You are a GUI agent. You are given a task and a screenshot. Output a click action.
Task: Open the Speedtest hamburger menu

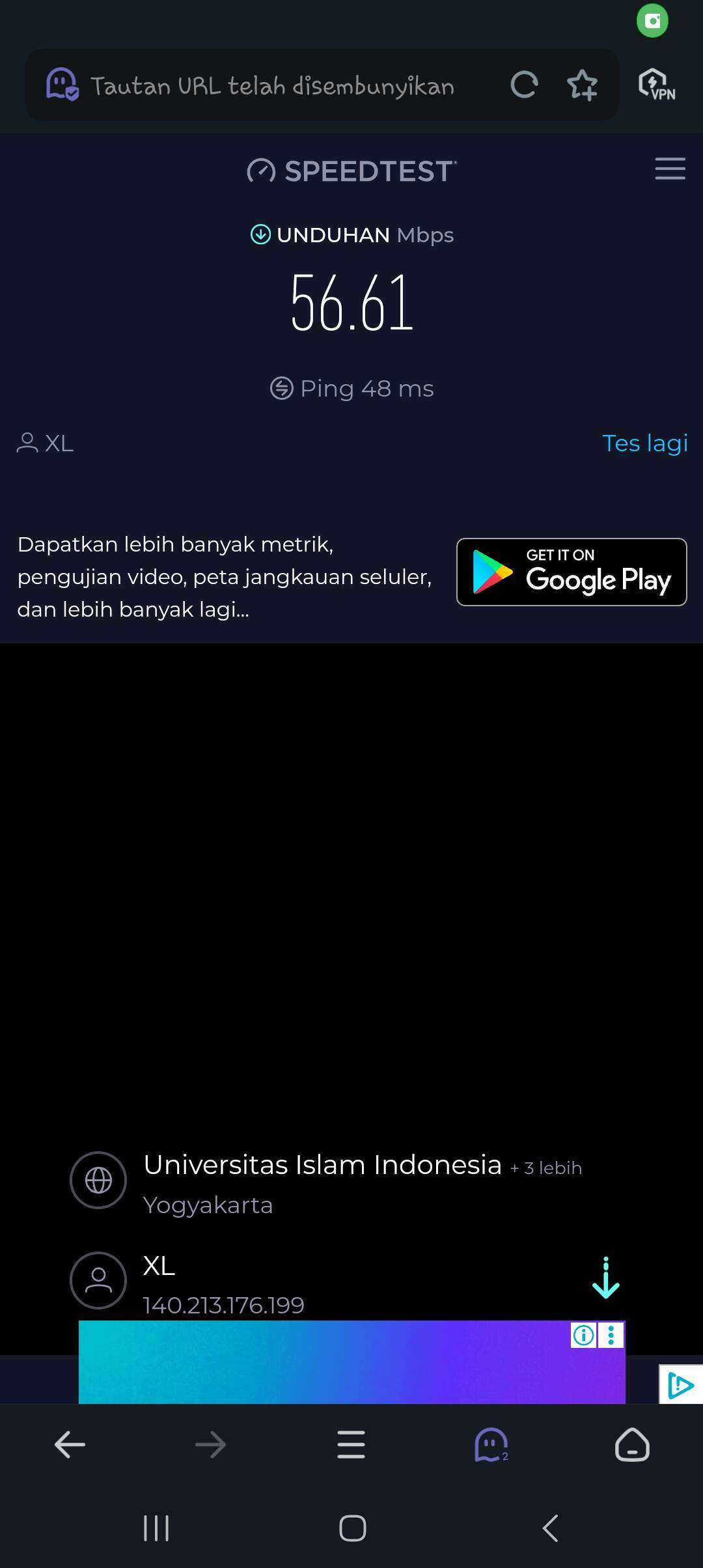click(670, 169)
